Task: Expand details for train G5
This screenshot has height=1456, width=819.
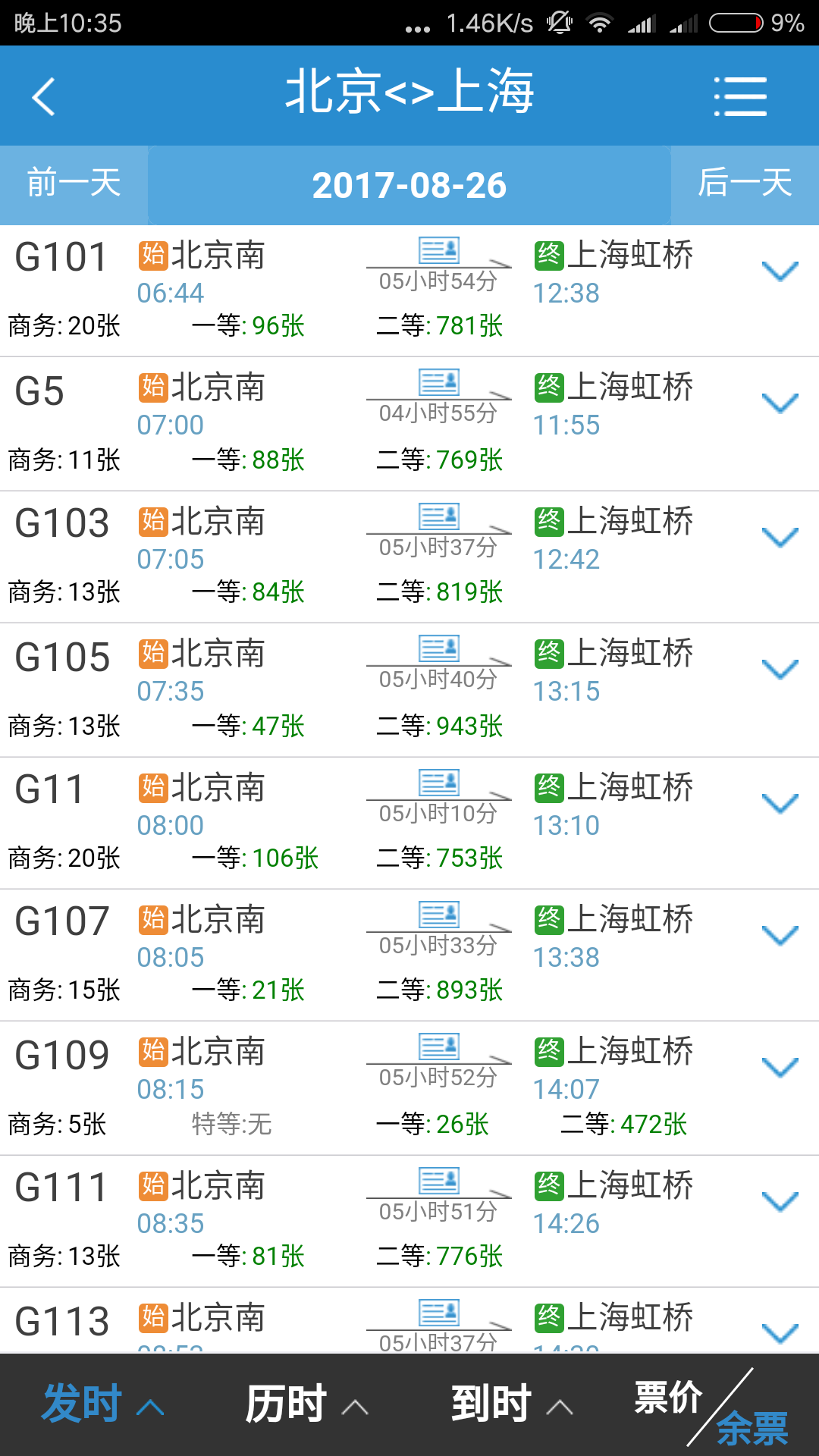Action: click(x=780, y=403)
